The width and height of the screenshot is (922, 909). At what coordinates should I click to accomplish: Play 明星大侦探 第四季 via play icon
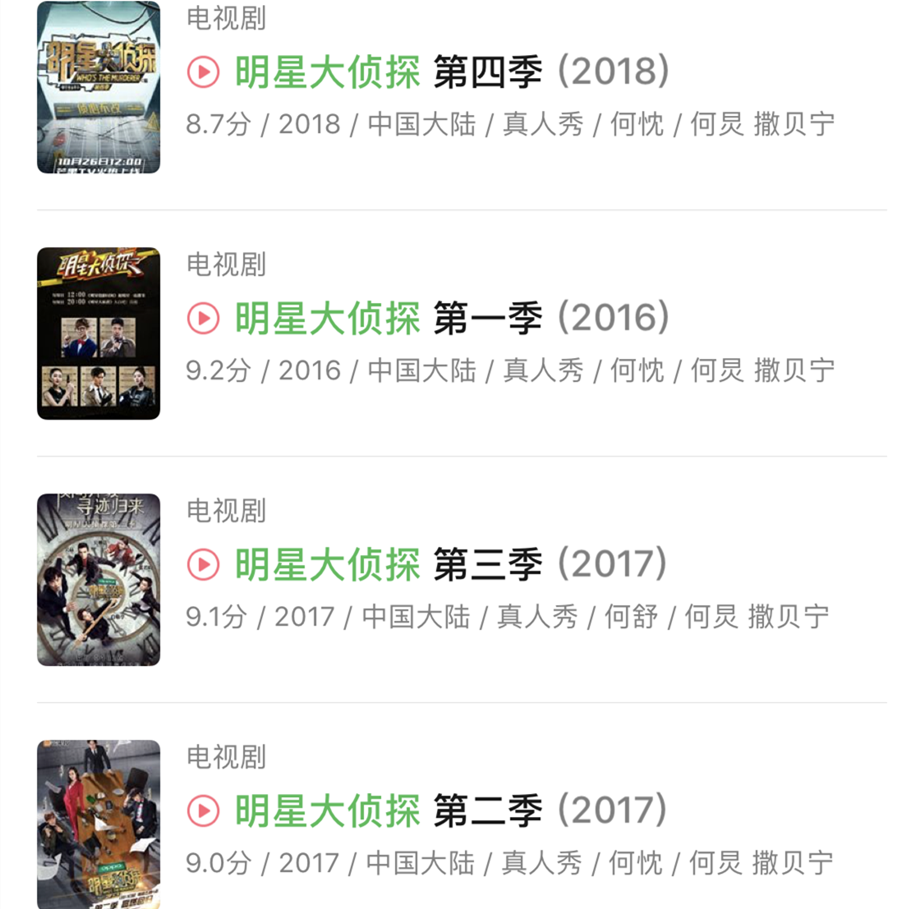(203, 72)
